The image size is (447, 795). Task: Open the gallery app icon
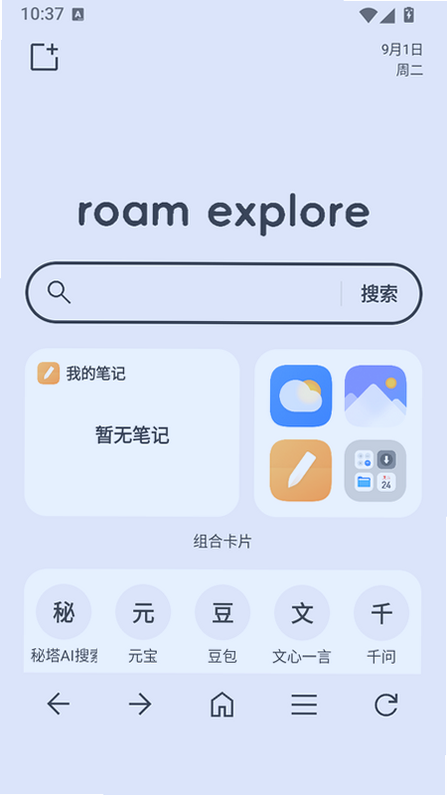tap(376, 396)
